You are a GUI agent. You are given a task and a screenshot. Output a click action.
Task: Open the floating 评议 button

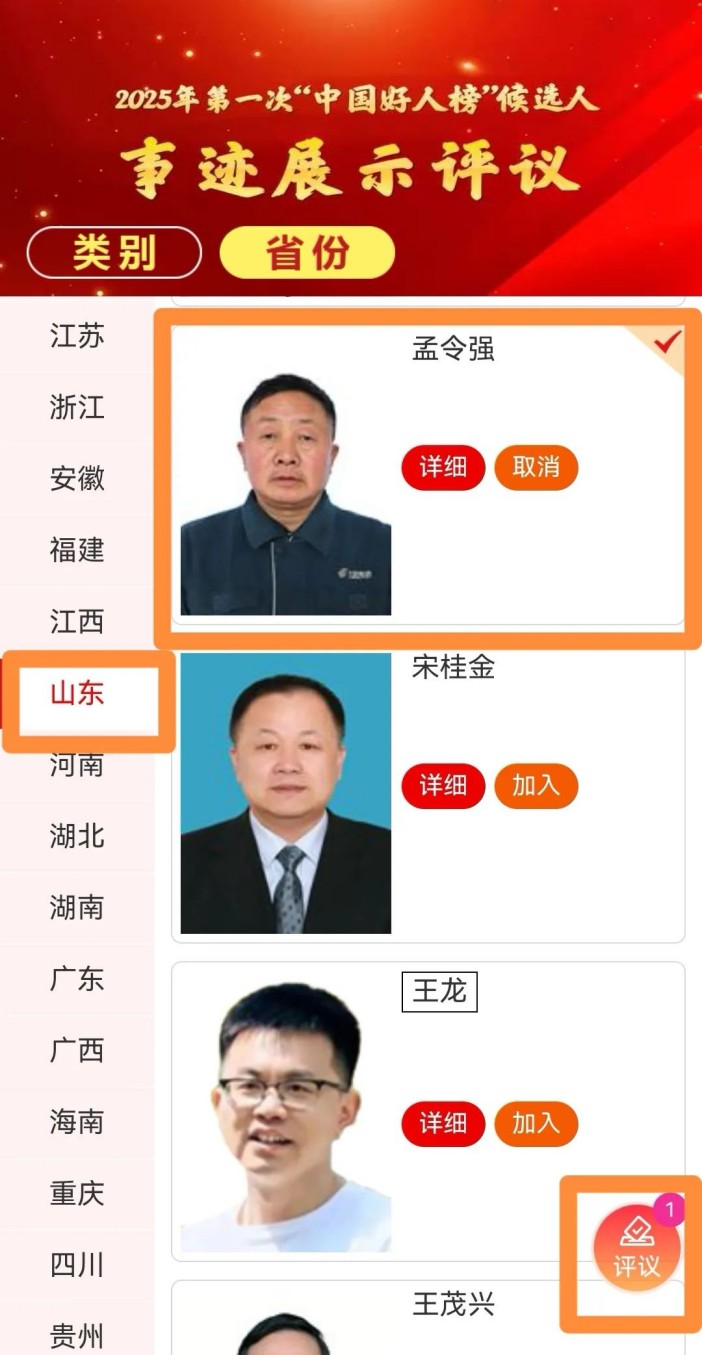coord(636,1248)
